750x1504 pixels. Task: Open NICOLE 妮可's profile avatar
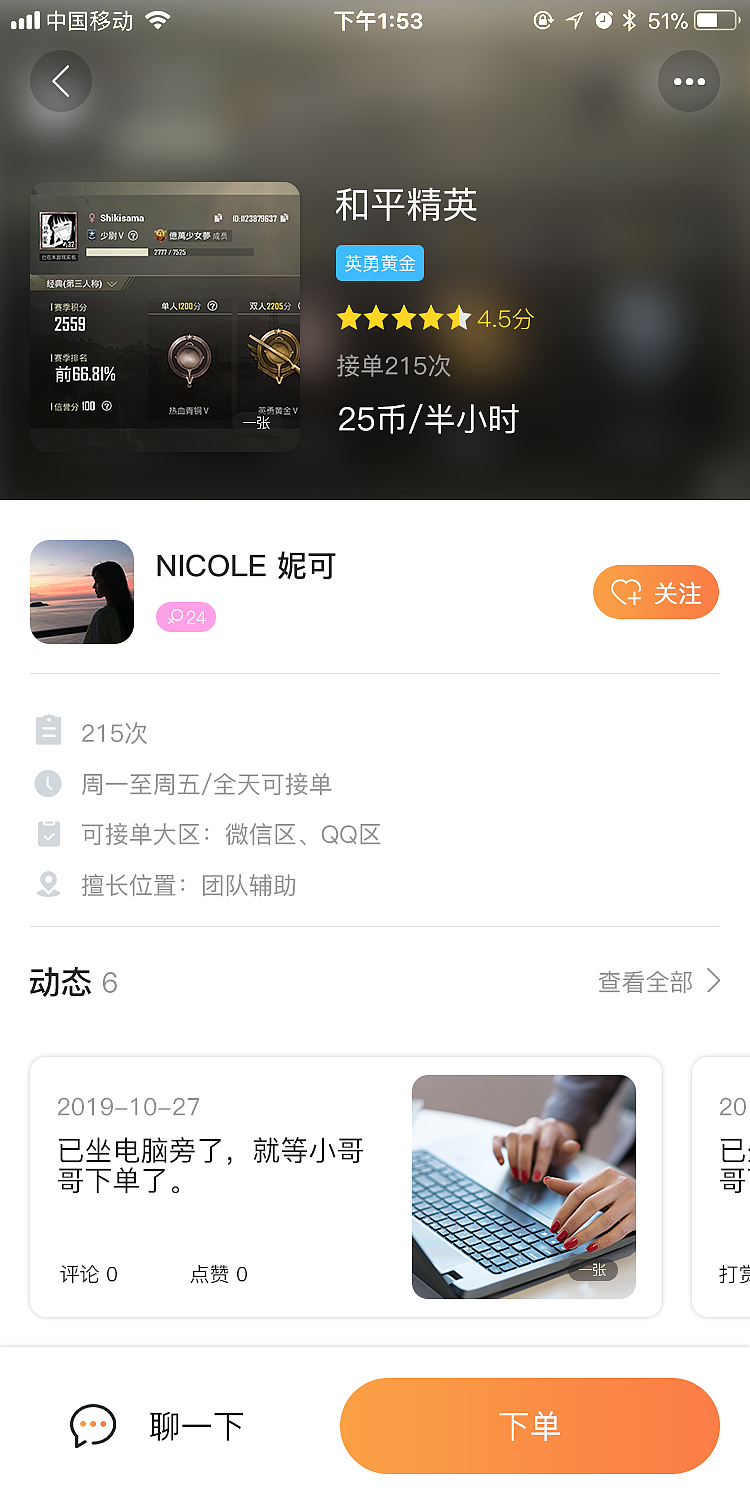(82, 591)
